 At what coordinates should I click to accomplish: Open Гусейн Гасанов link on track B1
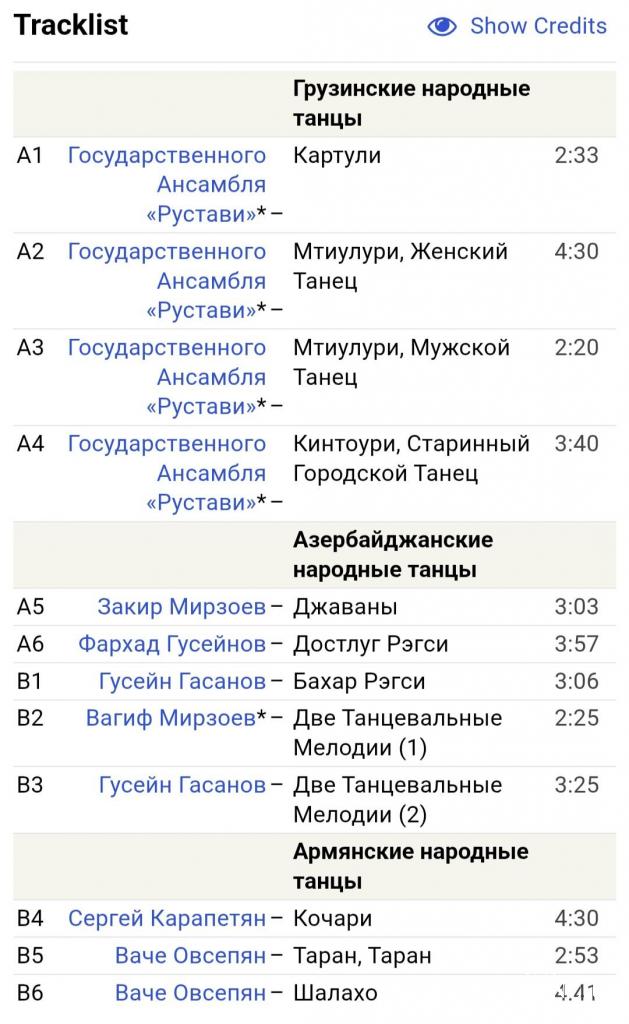click(x=182, y=681)
